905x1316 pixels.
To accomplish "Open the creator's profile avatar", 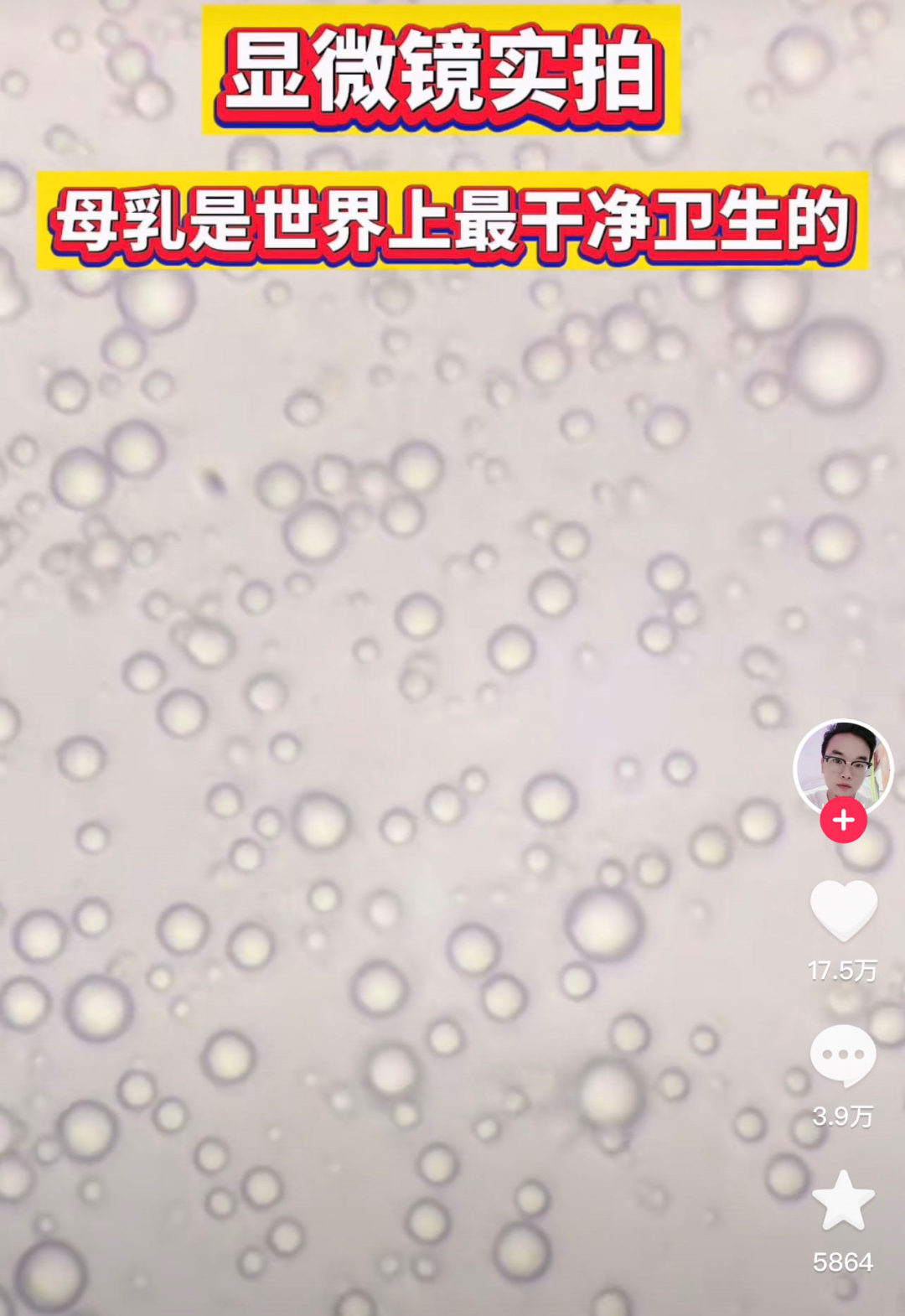I will tap(843, 764).
